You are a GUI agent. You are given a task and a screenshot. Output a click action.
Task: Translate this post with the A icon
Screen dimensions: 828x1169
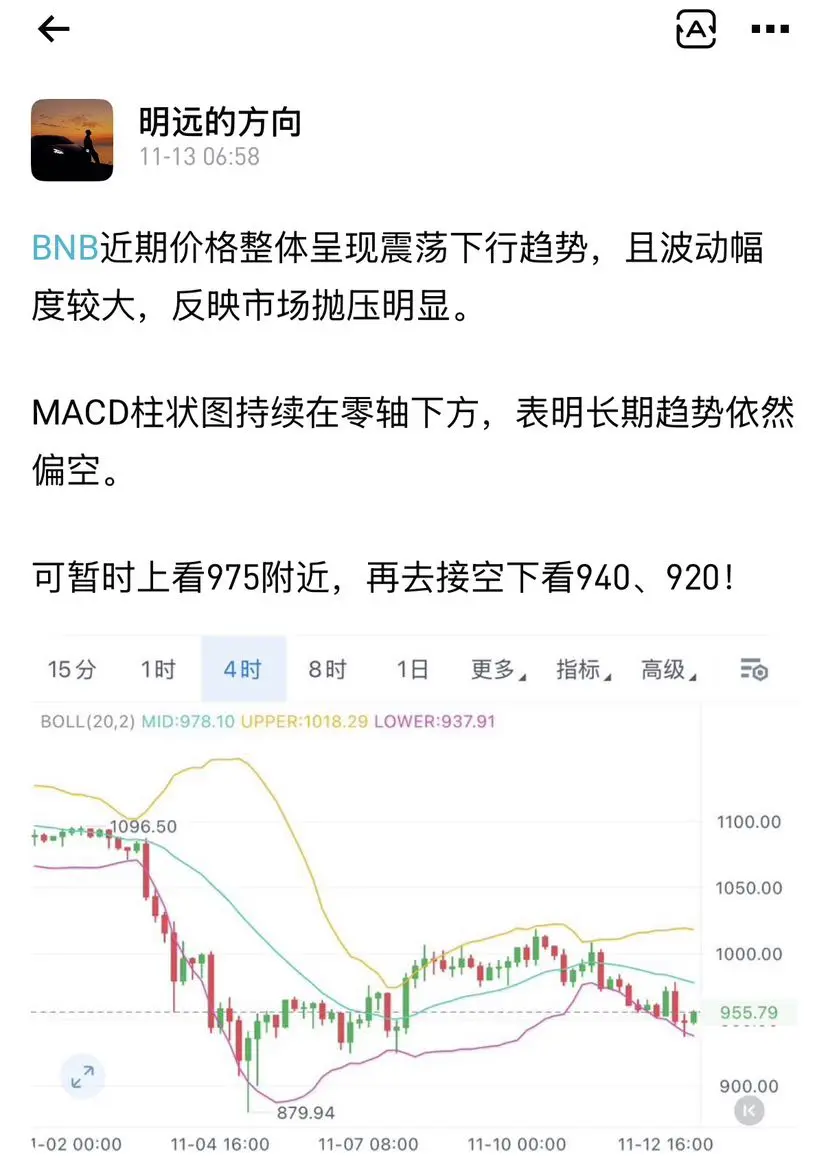696,30
